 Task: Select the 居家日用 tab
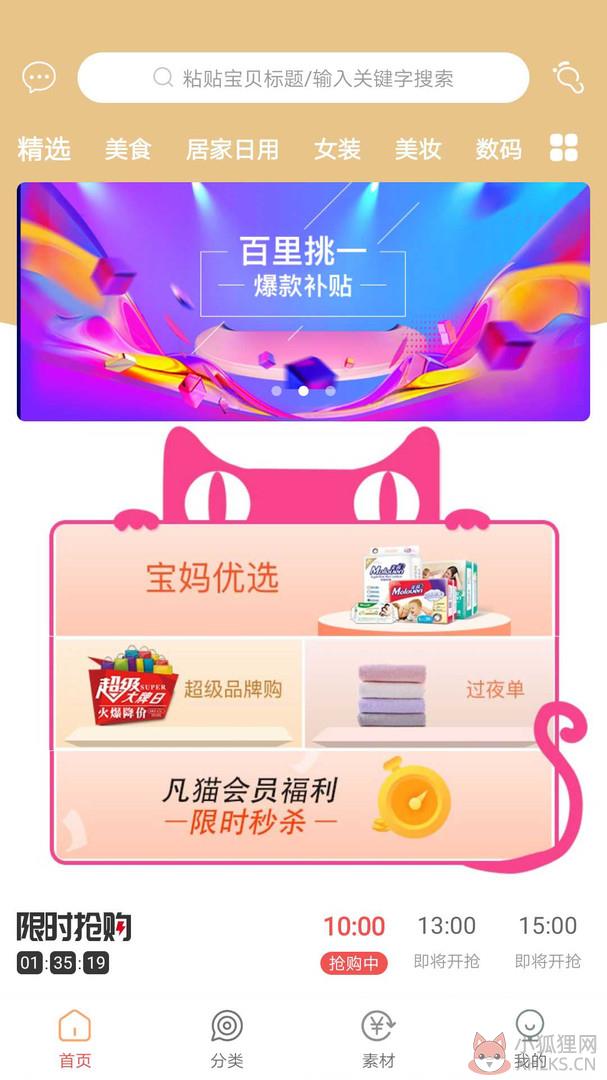[232, 149]
